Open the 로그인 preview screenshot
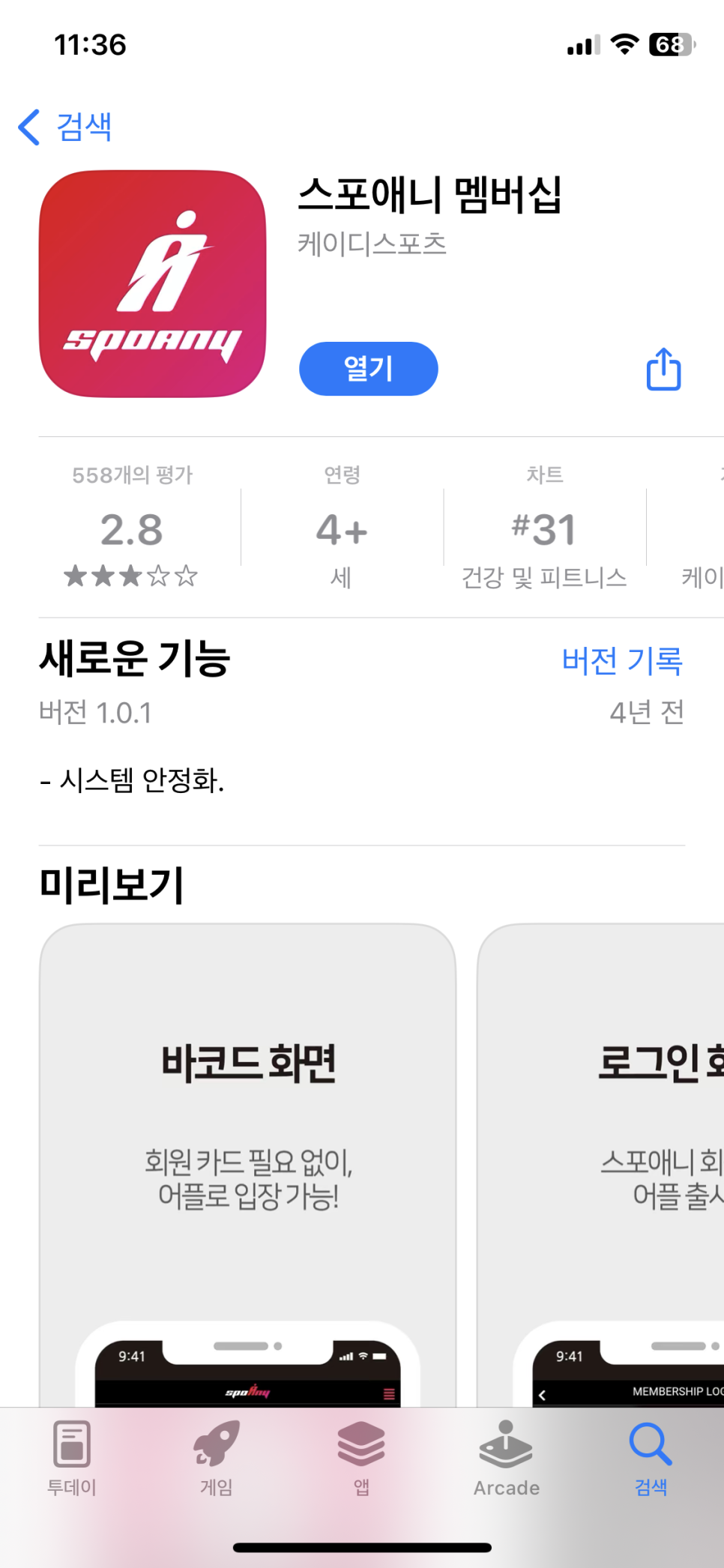The height and width of the screenshot is (1568, 724). [x=600, y=1165]
